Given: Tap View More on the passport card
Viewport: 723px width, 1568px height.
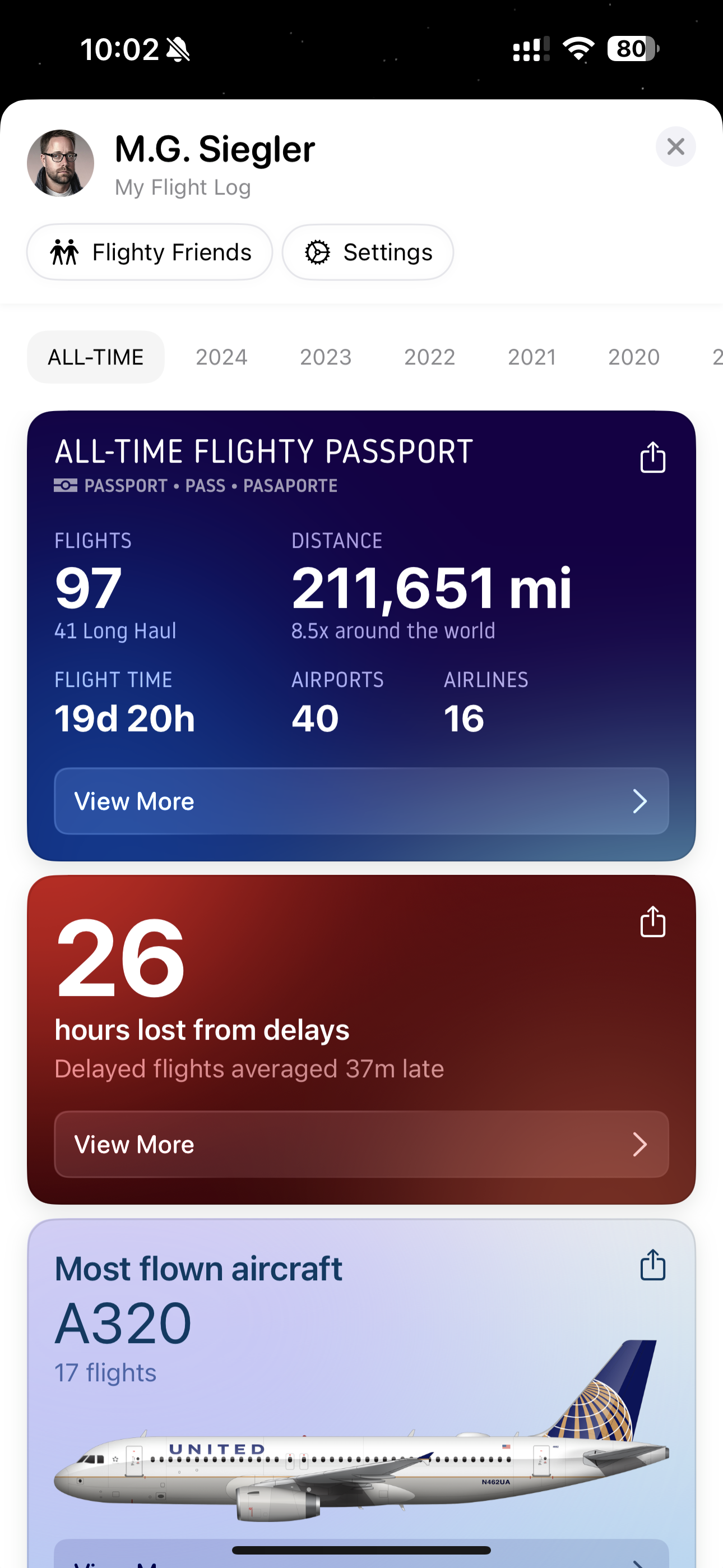Looking at the screenshot, I should 361,801.
